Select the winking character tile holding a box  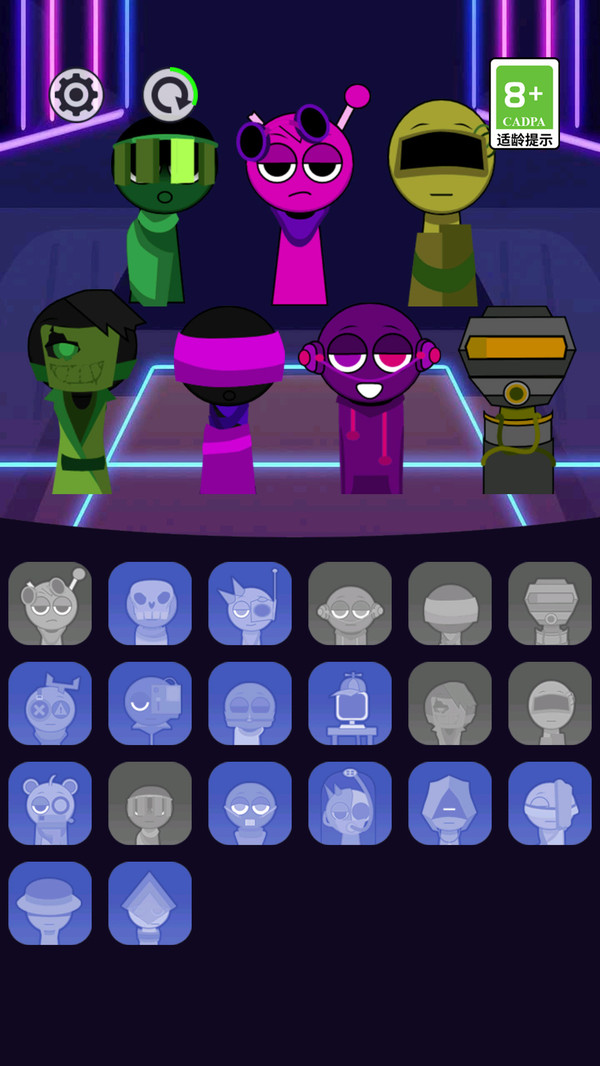tap(150, 703)
